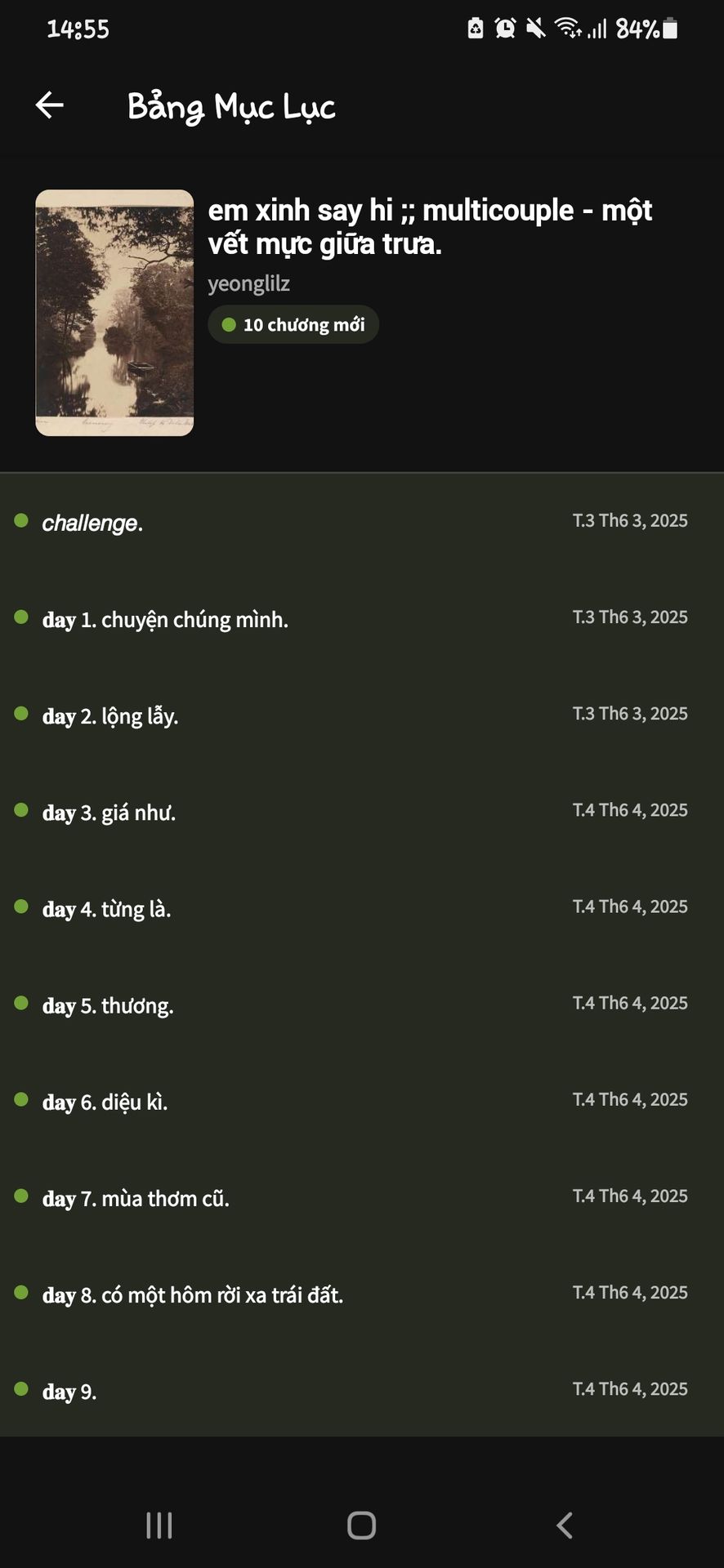Viewport: 724px width, 1568px height.
Task: Open the story cover thumbnail
Action: [x=114, y=313]
